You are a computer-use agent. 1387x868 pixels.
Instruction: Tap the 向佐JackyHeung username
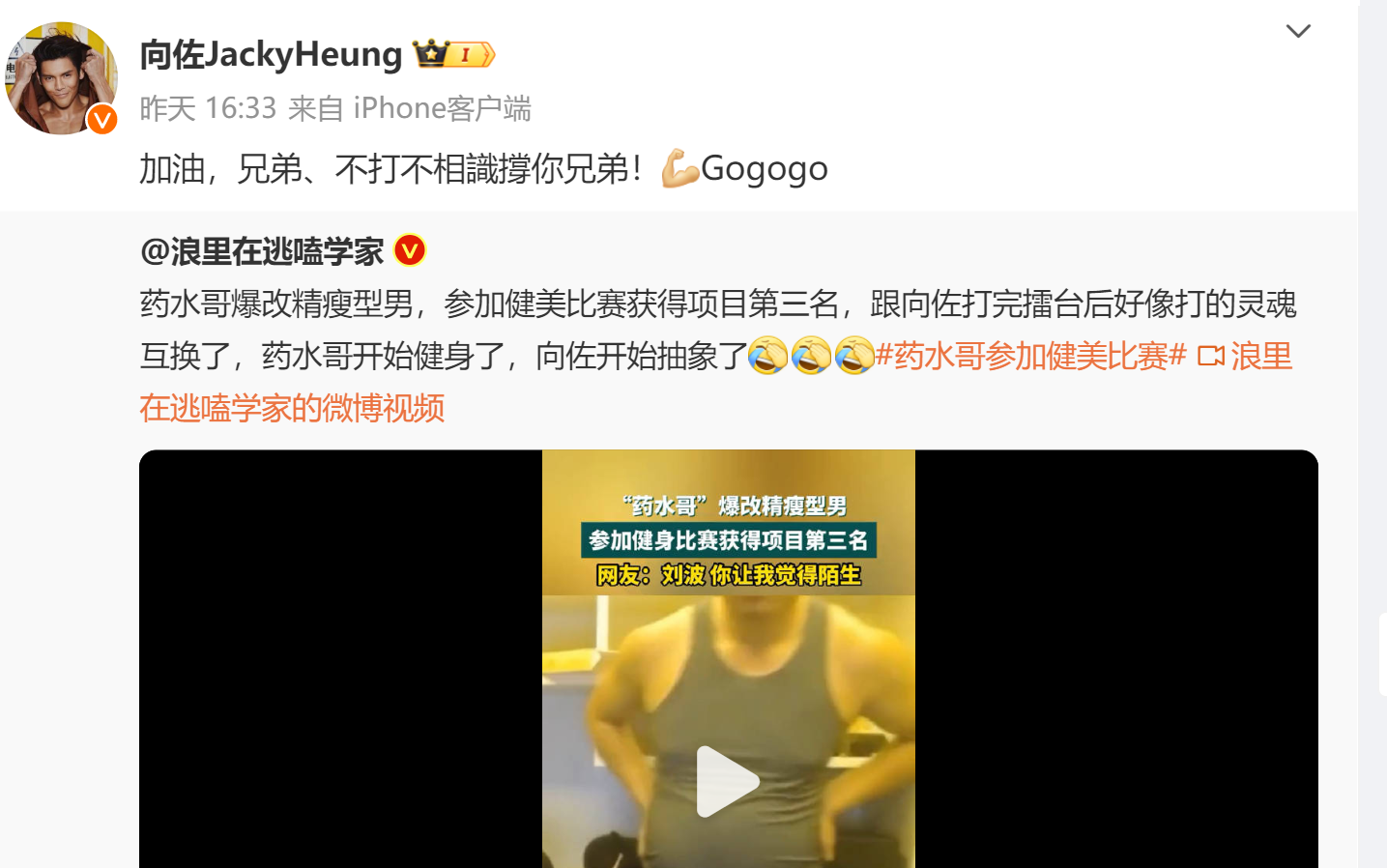tap(271, 54)
